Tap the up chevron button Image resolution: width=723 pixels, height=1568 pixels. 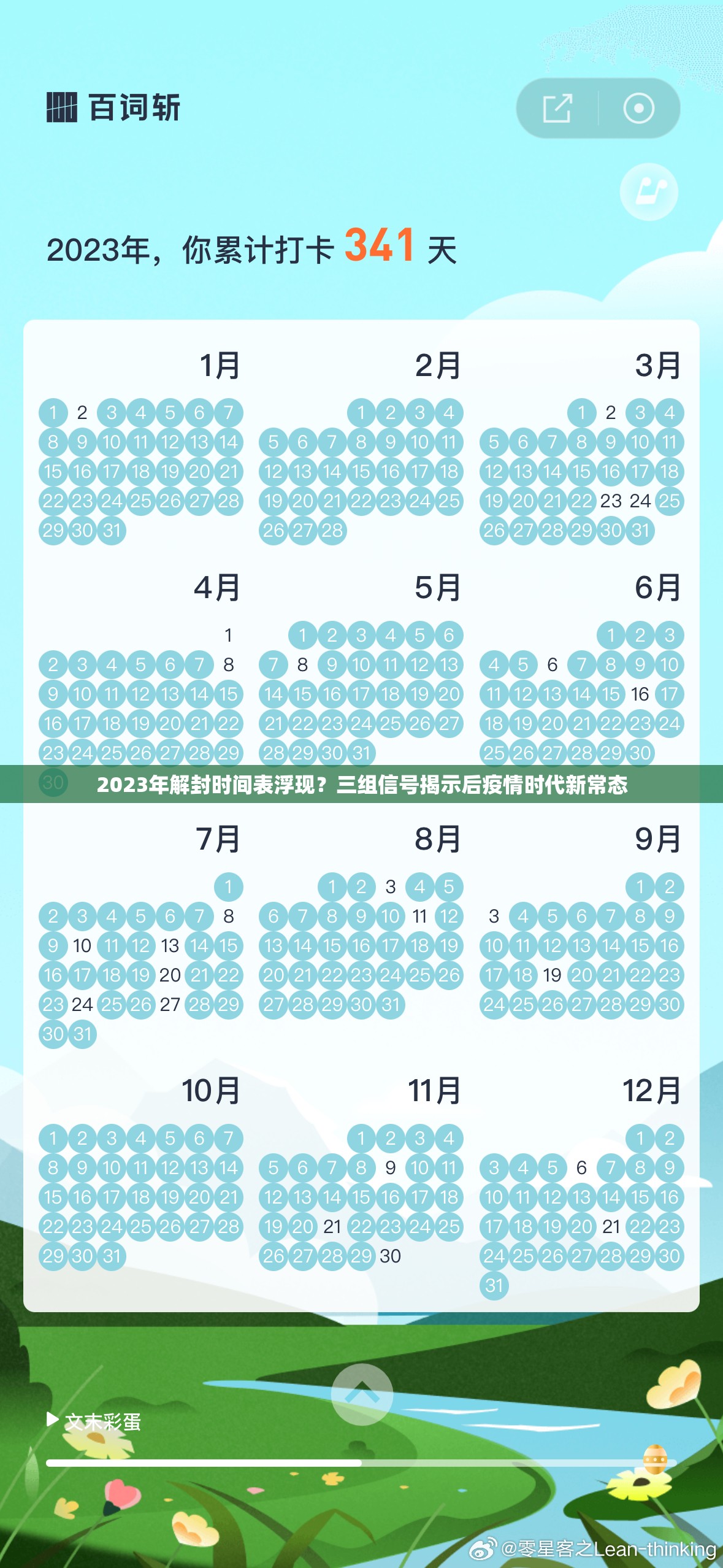coord(362,1394)
